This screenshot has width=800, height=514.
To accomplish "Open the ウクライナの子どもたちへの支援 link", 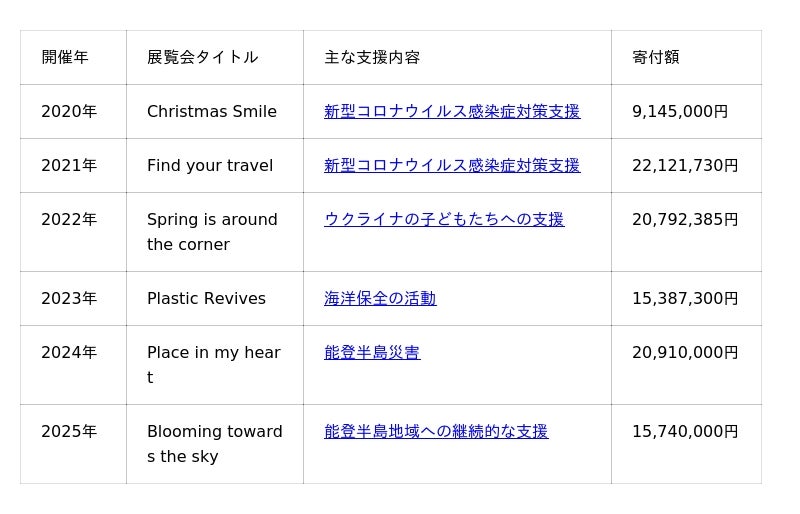I will (x=443, y=220).
